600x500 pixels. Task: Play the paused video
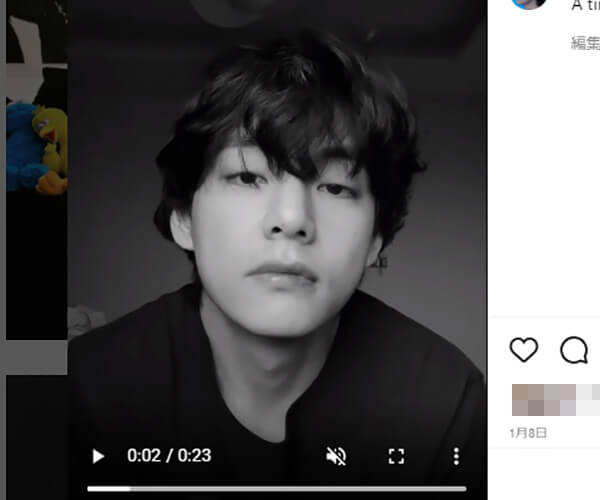98,456
